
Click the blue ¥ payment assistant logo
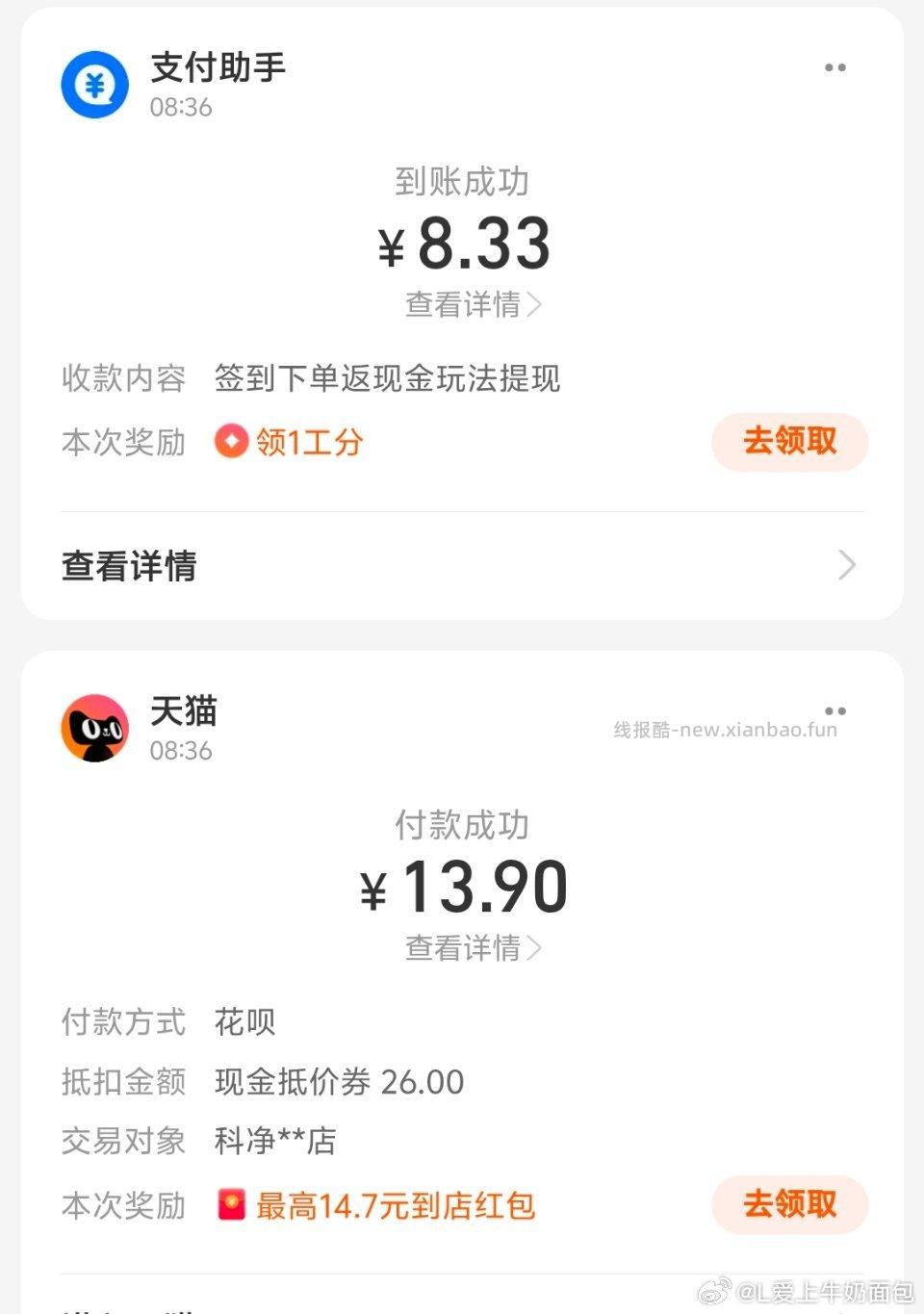(x=93, y=84)
